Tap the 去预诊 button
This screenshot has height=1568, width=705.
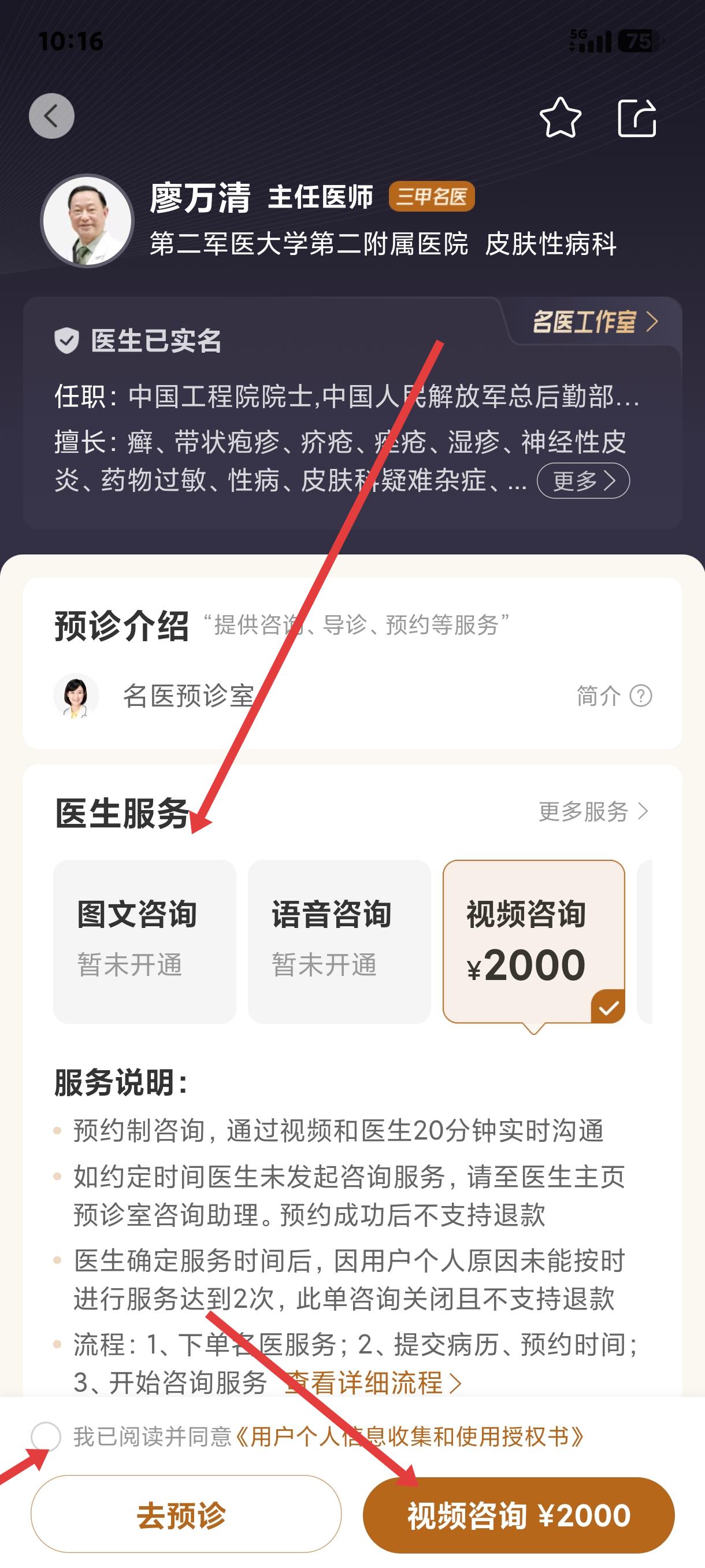(186, 1514)
